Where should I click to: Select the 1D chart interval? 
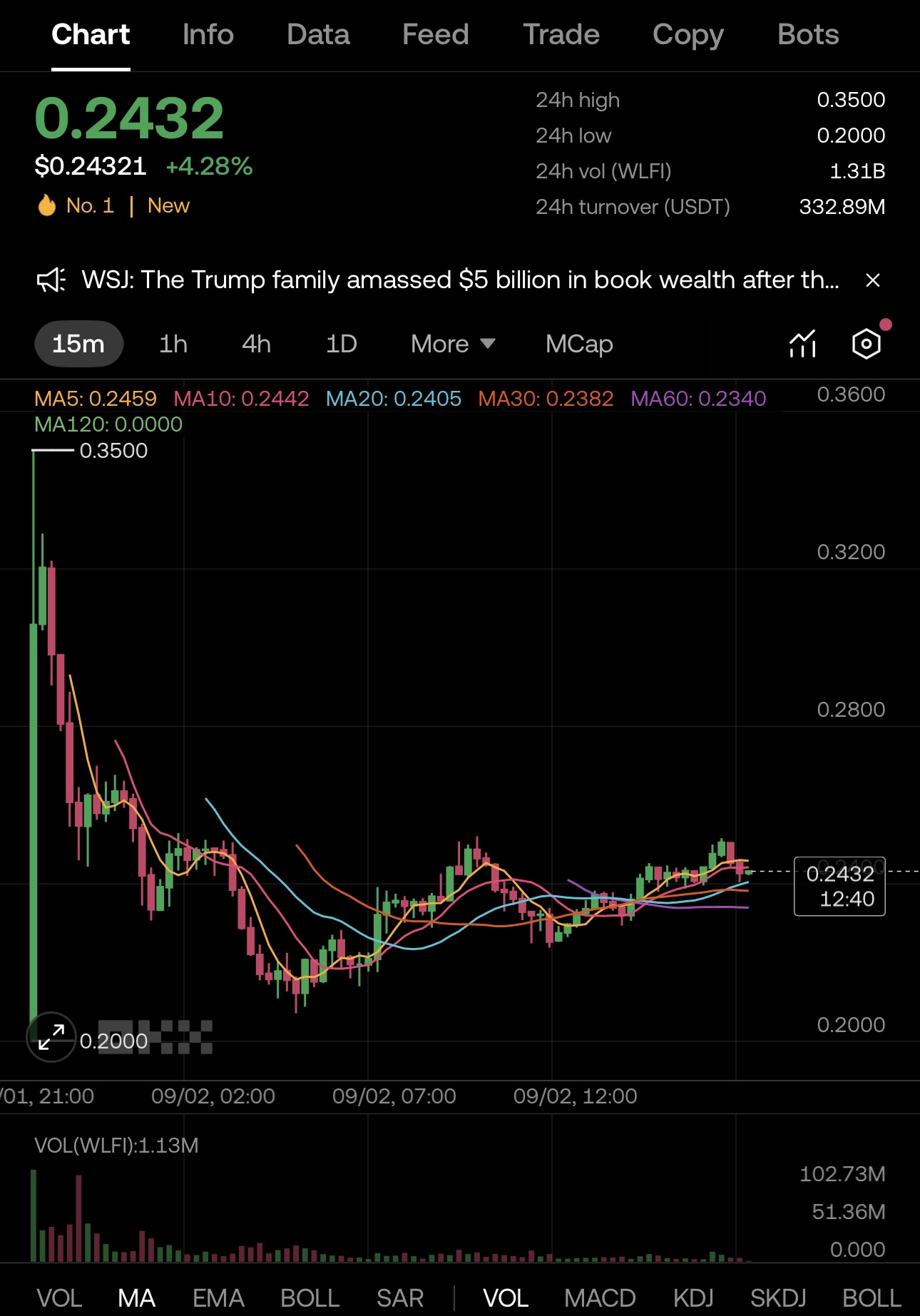[x=341, y=344]
